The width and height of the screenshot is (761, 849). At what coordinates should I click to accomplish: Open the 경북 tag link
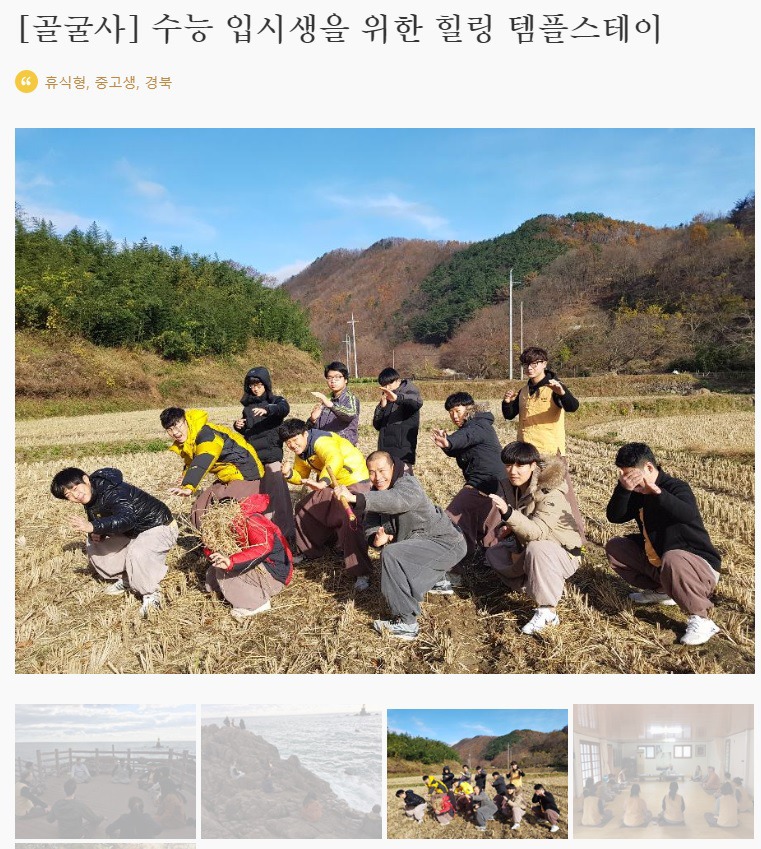coord(158,83)
